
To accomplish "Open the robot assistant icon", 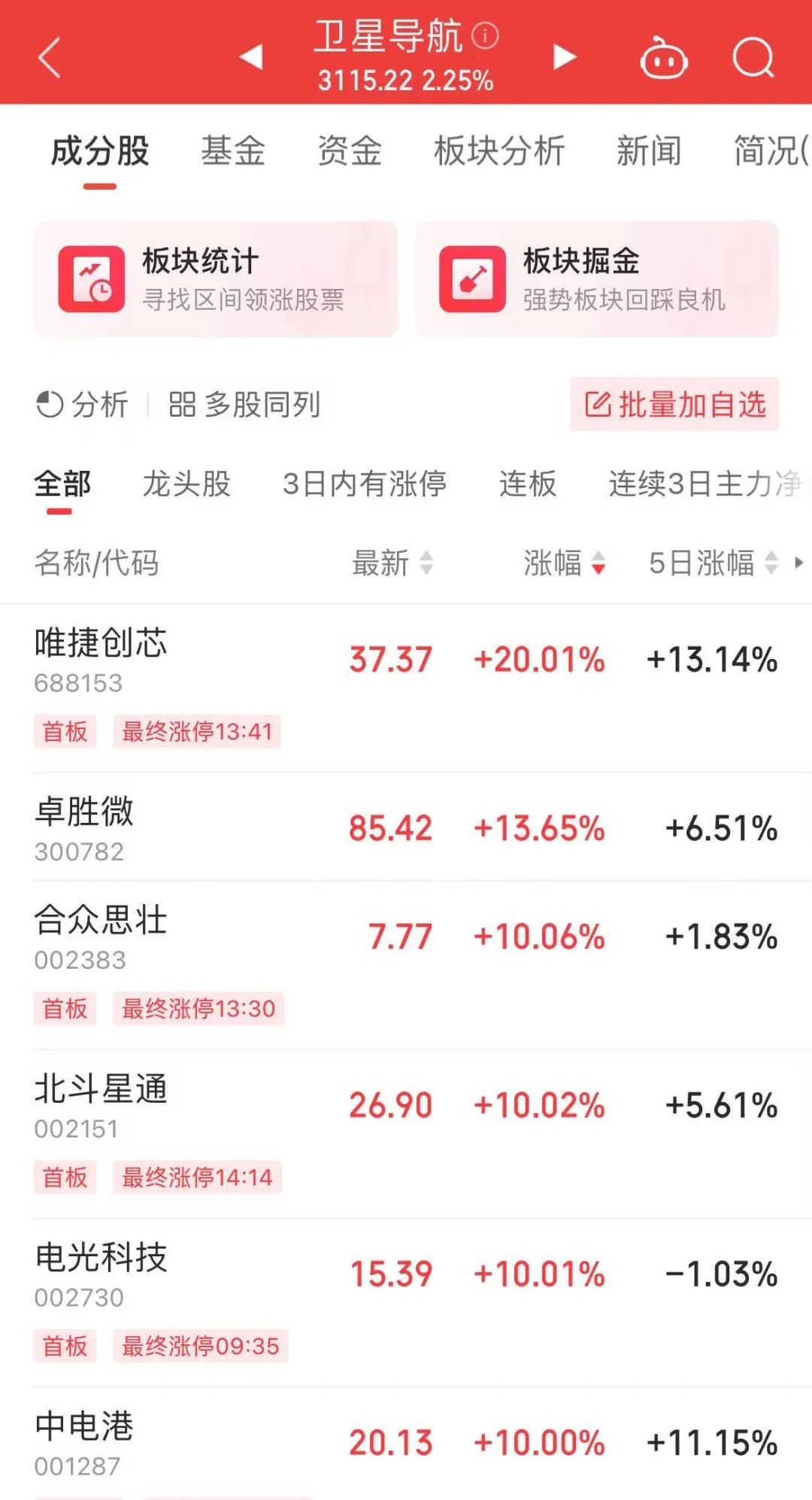I will [663, 57].
